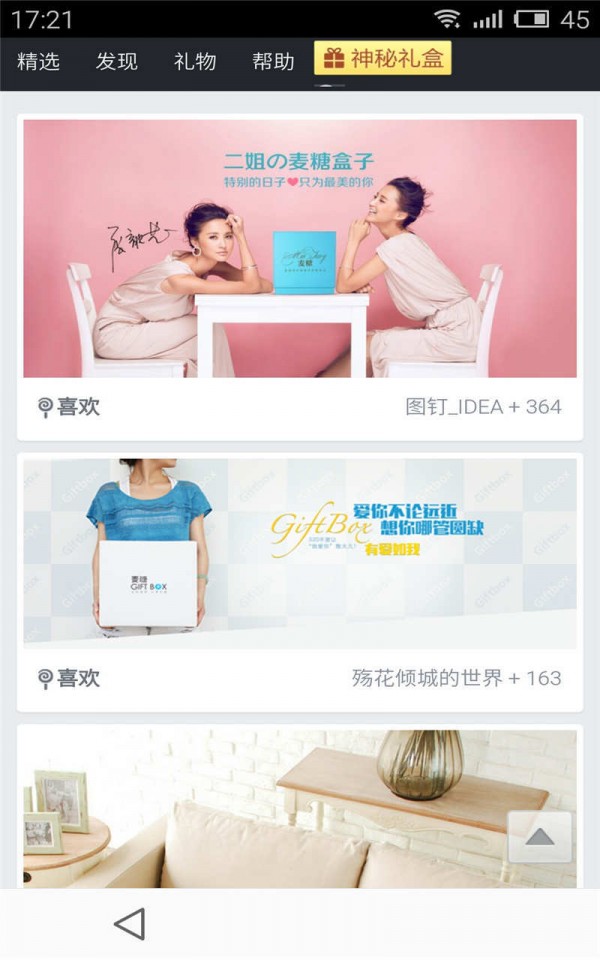Open the GiftBox 爱你不论远近 card
The width and height of the screenshot is (600, 960).
click(300, 553)
